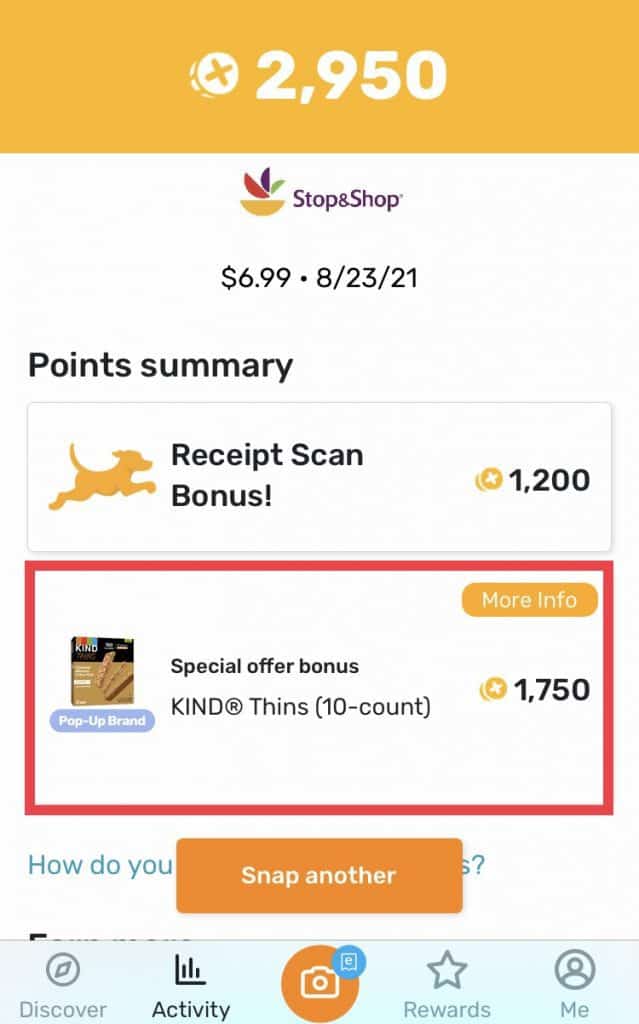The height and width of the screenshot is (1024, 639).
Task: Open the How do you link
Action: click(100, 865)
